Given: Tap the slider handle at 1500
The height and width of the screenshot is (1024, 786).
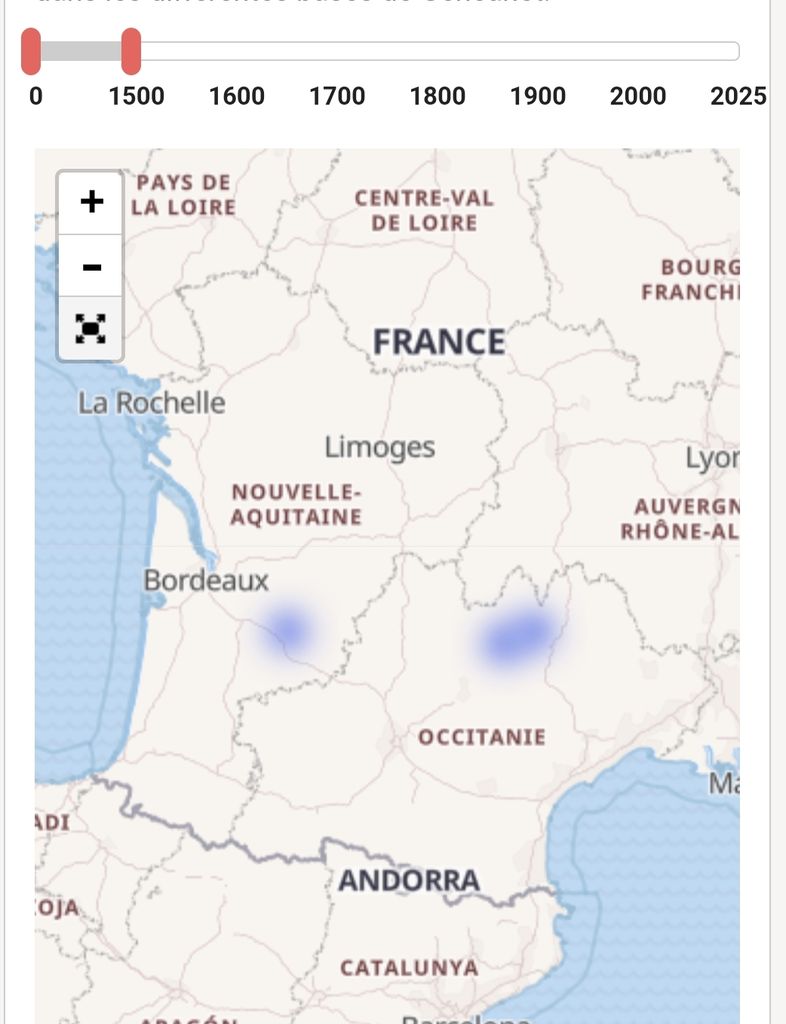Looking at the screenshot, I should tap(131, 51).
